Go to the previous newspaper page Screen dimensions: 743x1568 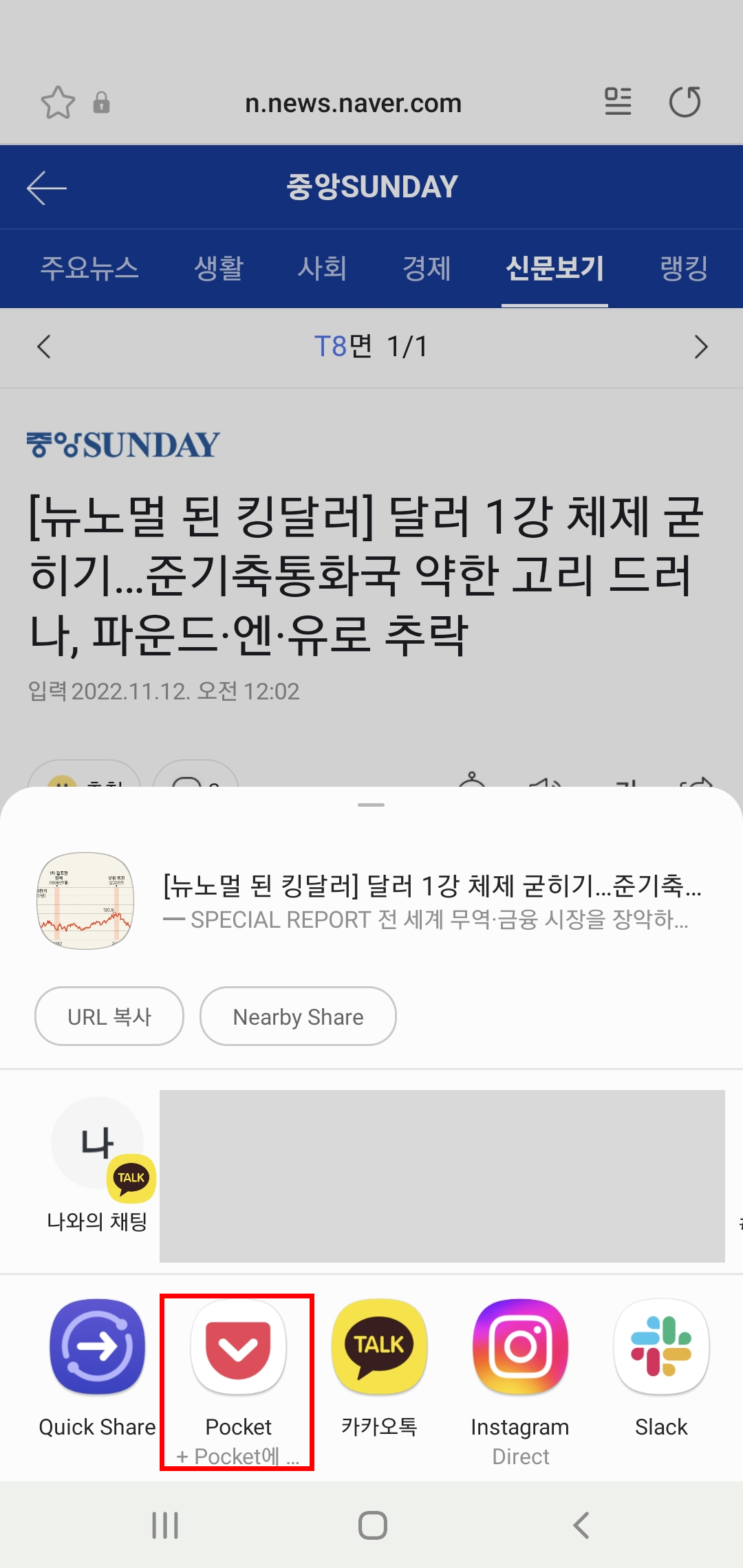(x=44, y=347)
